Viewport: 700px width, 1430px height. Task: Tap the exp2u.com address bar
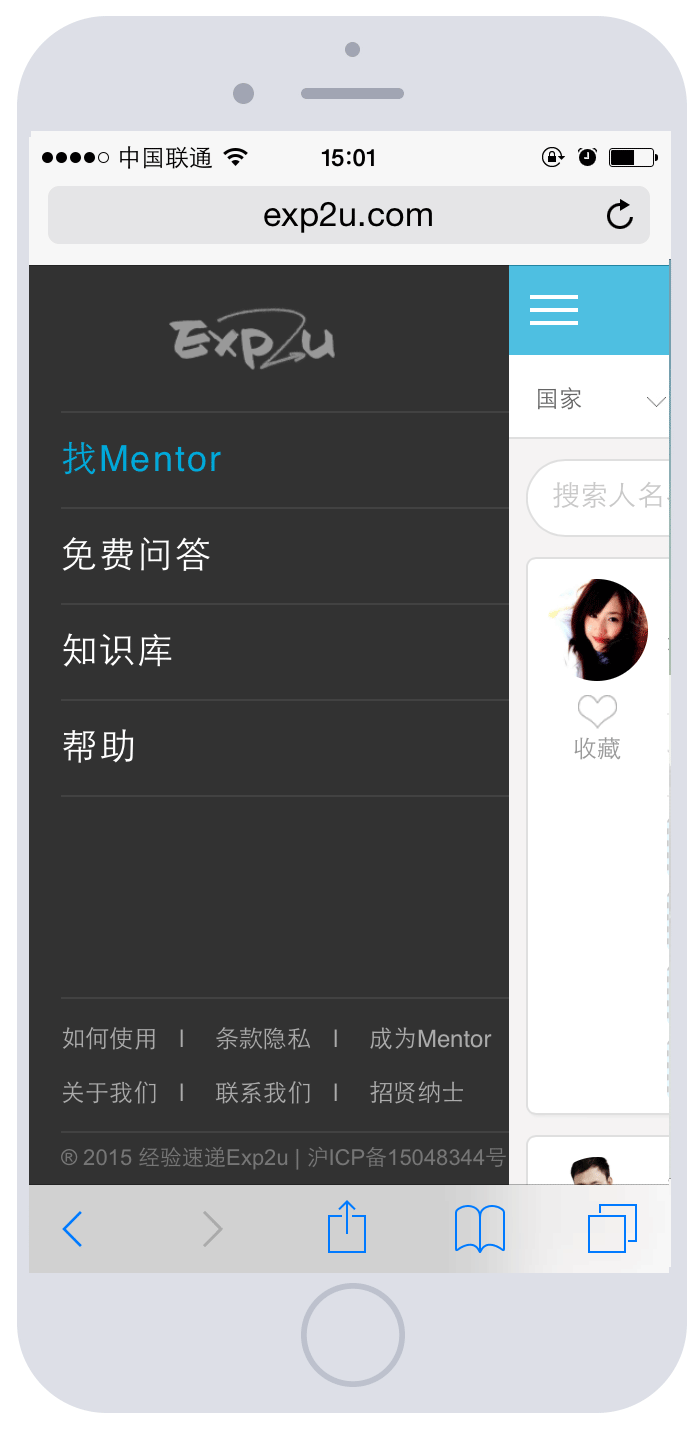coord(348,215)
